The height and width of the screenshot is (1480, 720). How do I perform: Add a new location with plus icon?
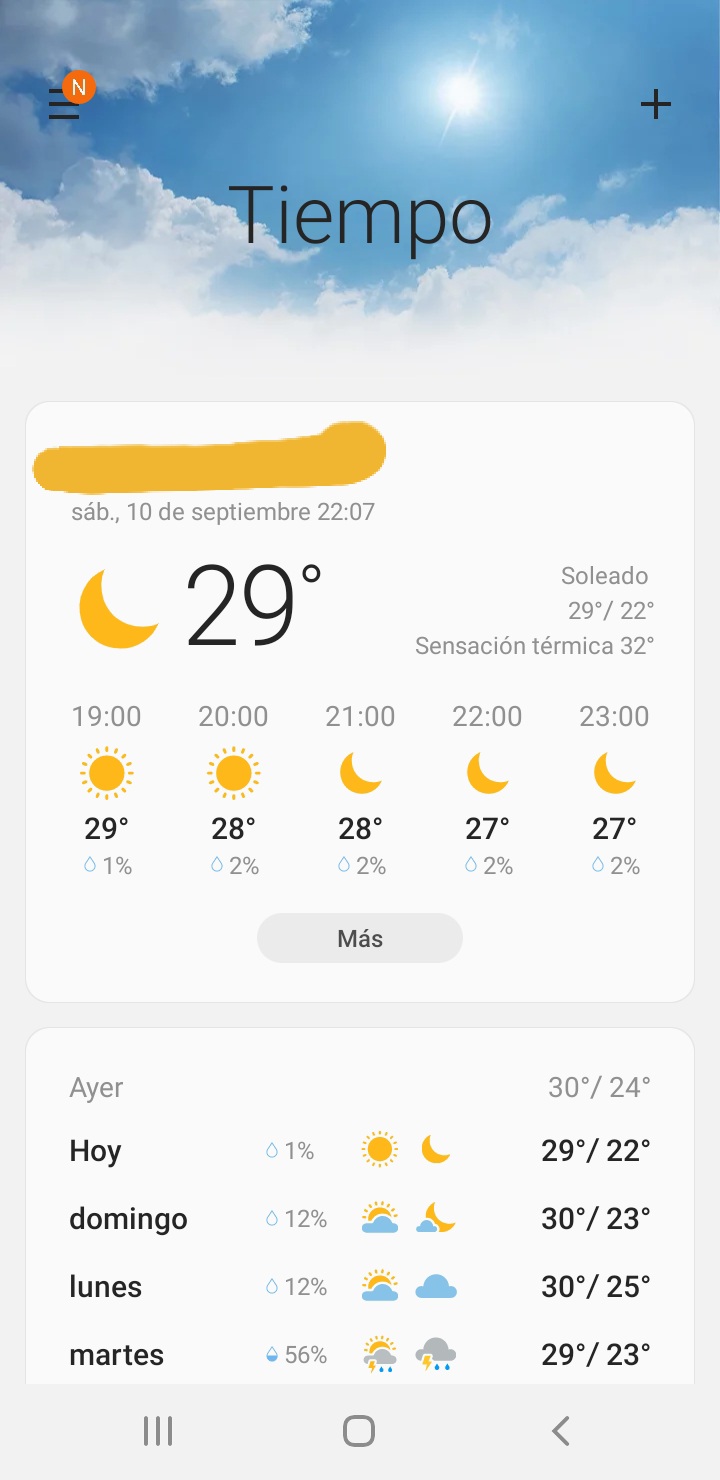coord(655,104)
